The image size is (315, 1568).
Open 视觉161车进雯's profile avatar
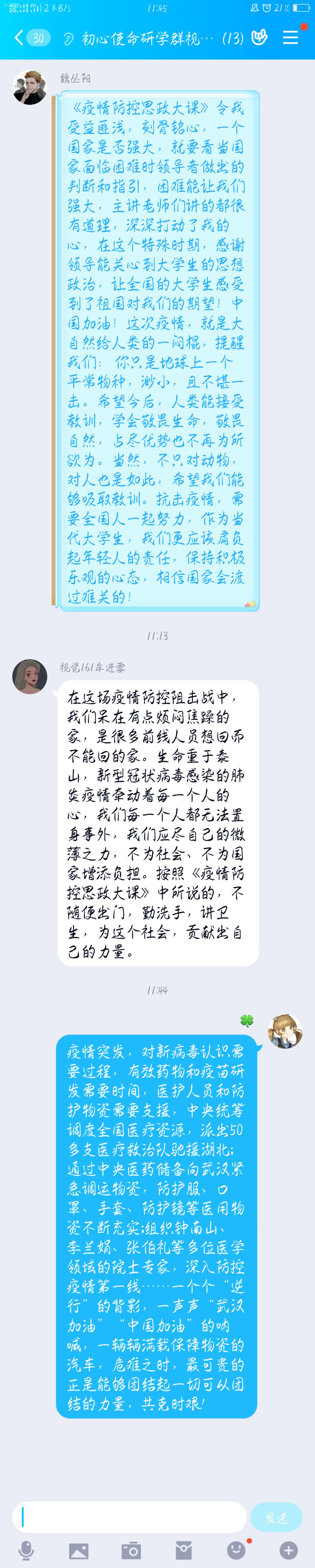pyautogui.click(x=29, y=676)
